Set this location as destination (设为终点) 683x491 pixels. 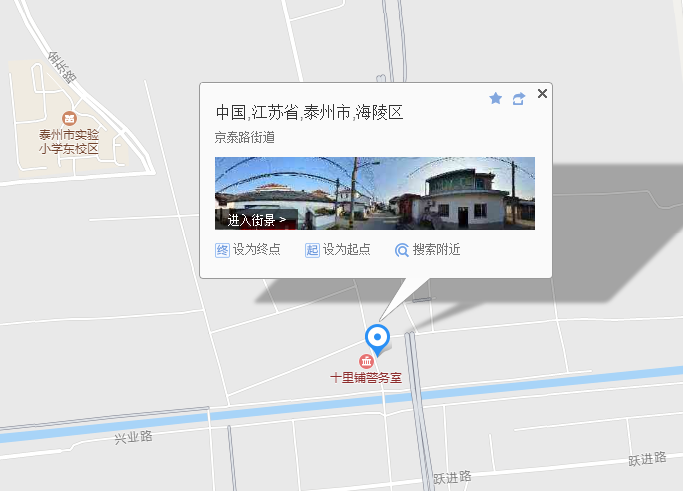tap(248, 250)
